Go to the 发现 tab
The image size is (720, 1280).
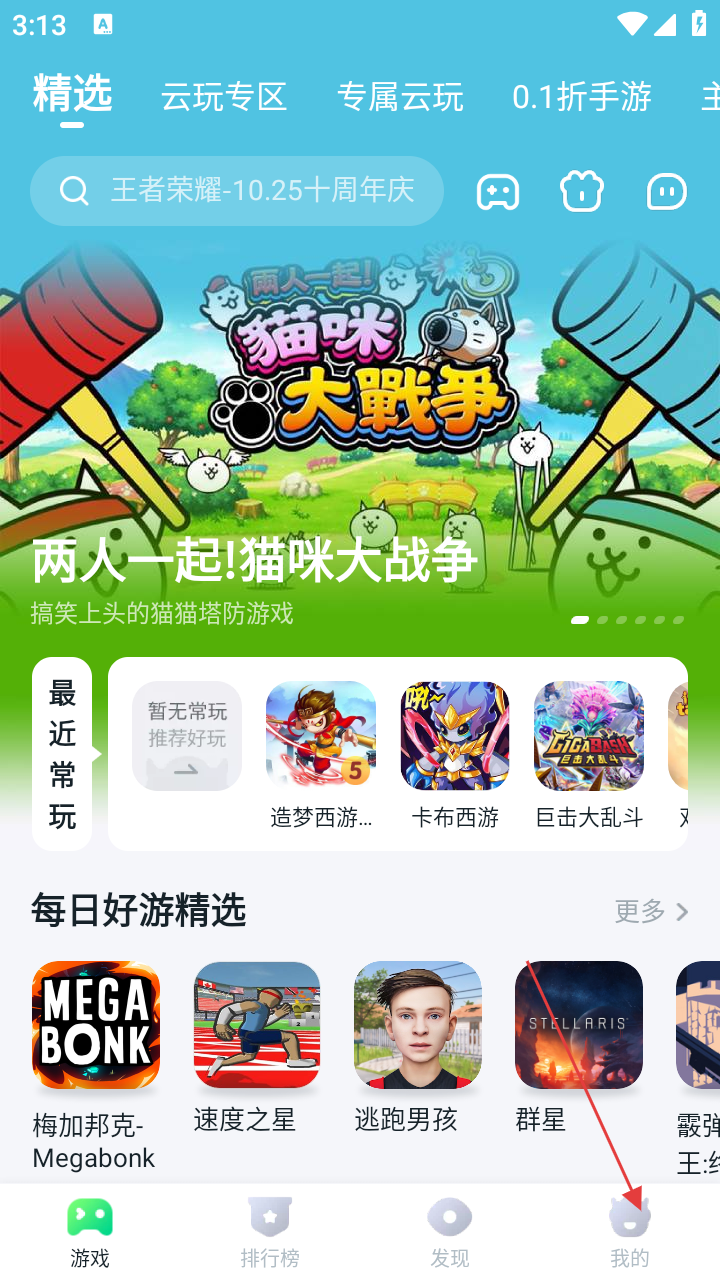click(450, 1232)
